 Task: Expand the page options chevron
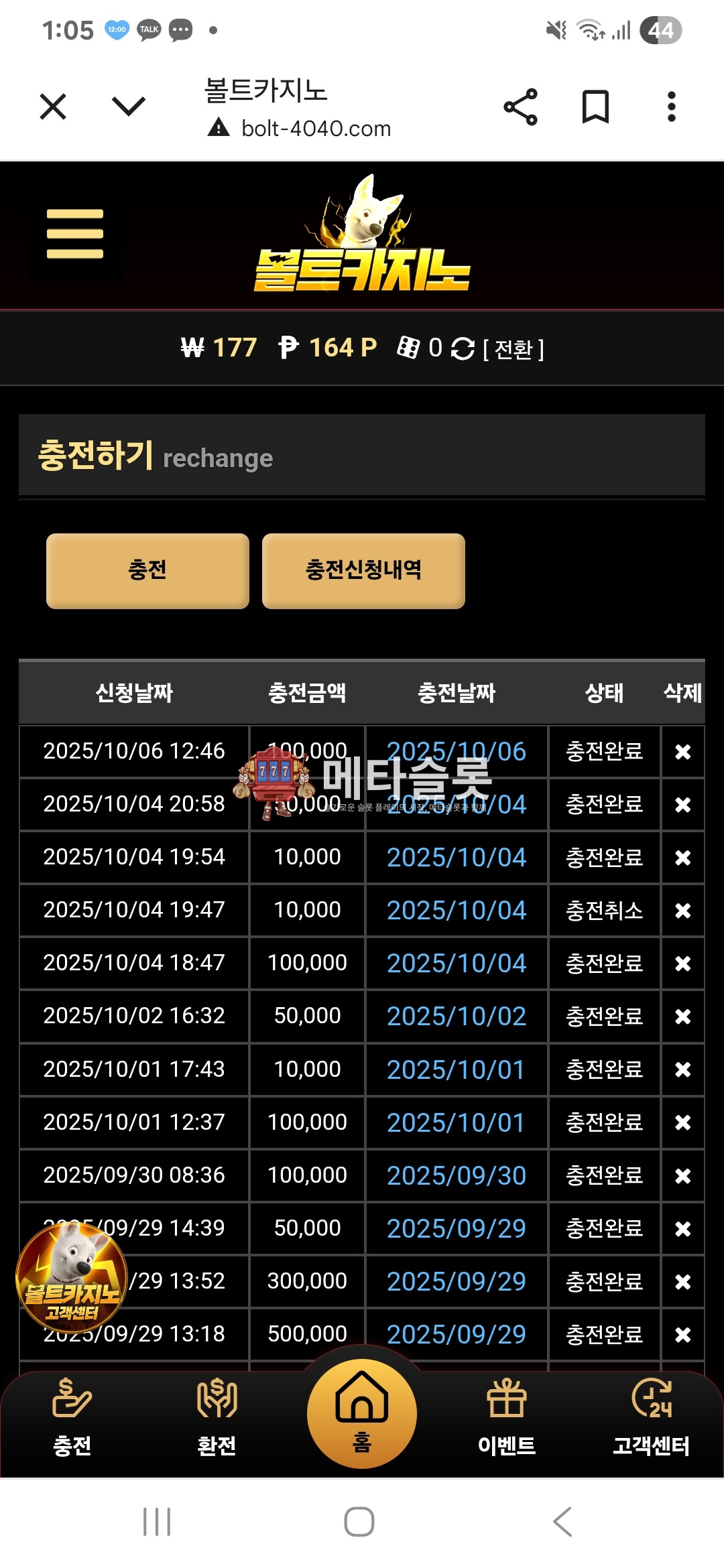pyautogui.click(x=128, y=106)
